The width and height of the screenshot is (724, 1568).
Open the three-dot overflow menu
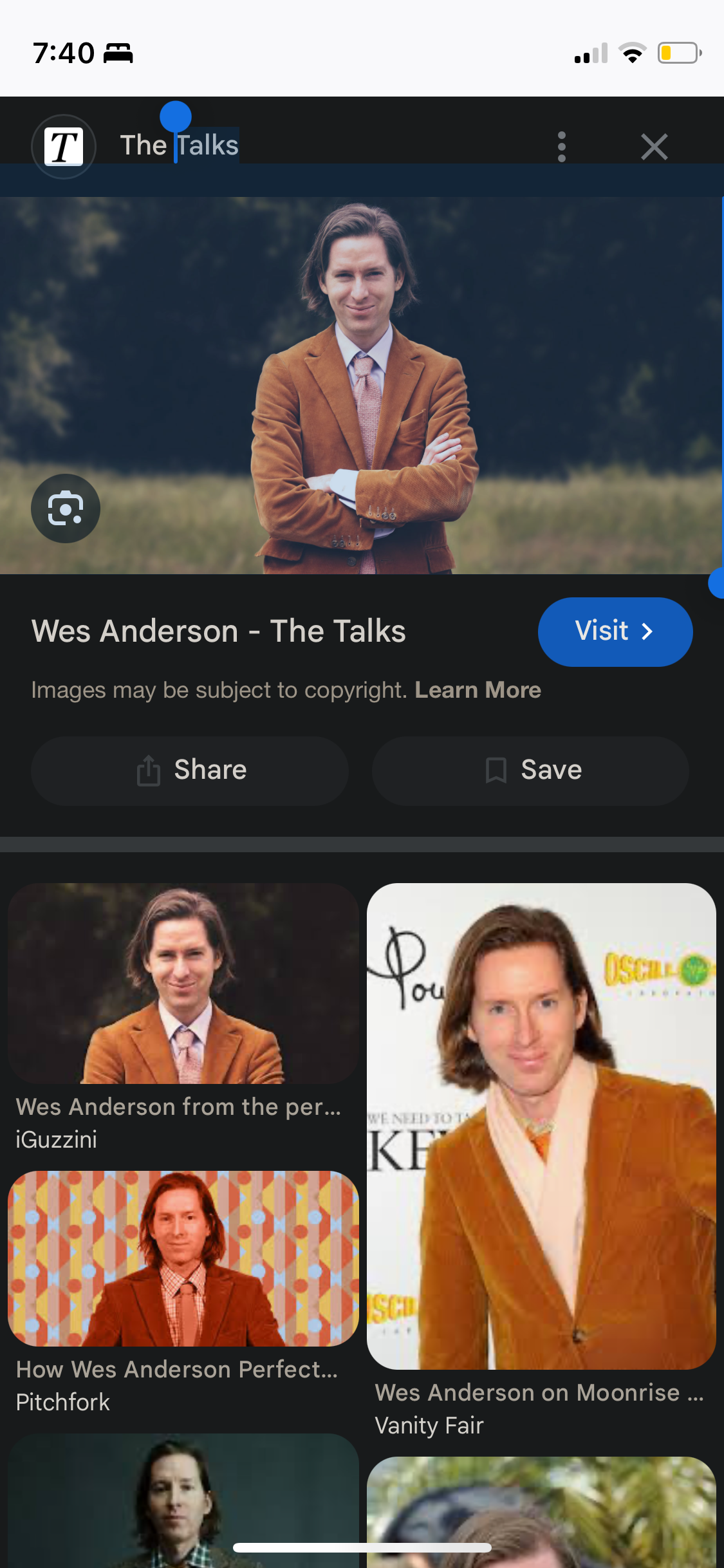(561, 147)
